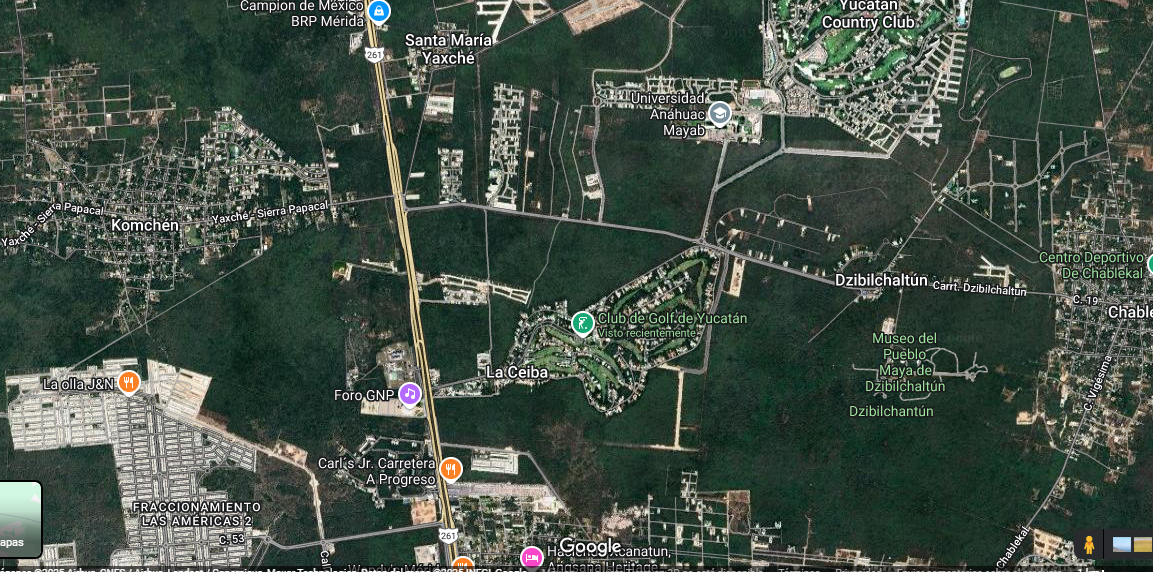
Task: Select the Campeón de México BRP Mérida pin
Action: pyautogui.click(x=379, y=11)
